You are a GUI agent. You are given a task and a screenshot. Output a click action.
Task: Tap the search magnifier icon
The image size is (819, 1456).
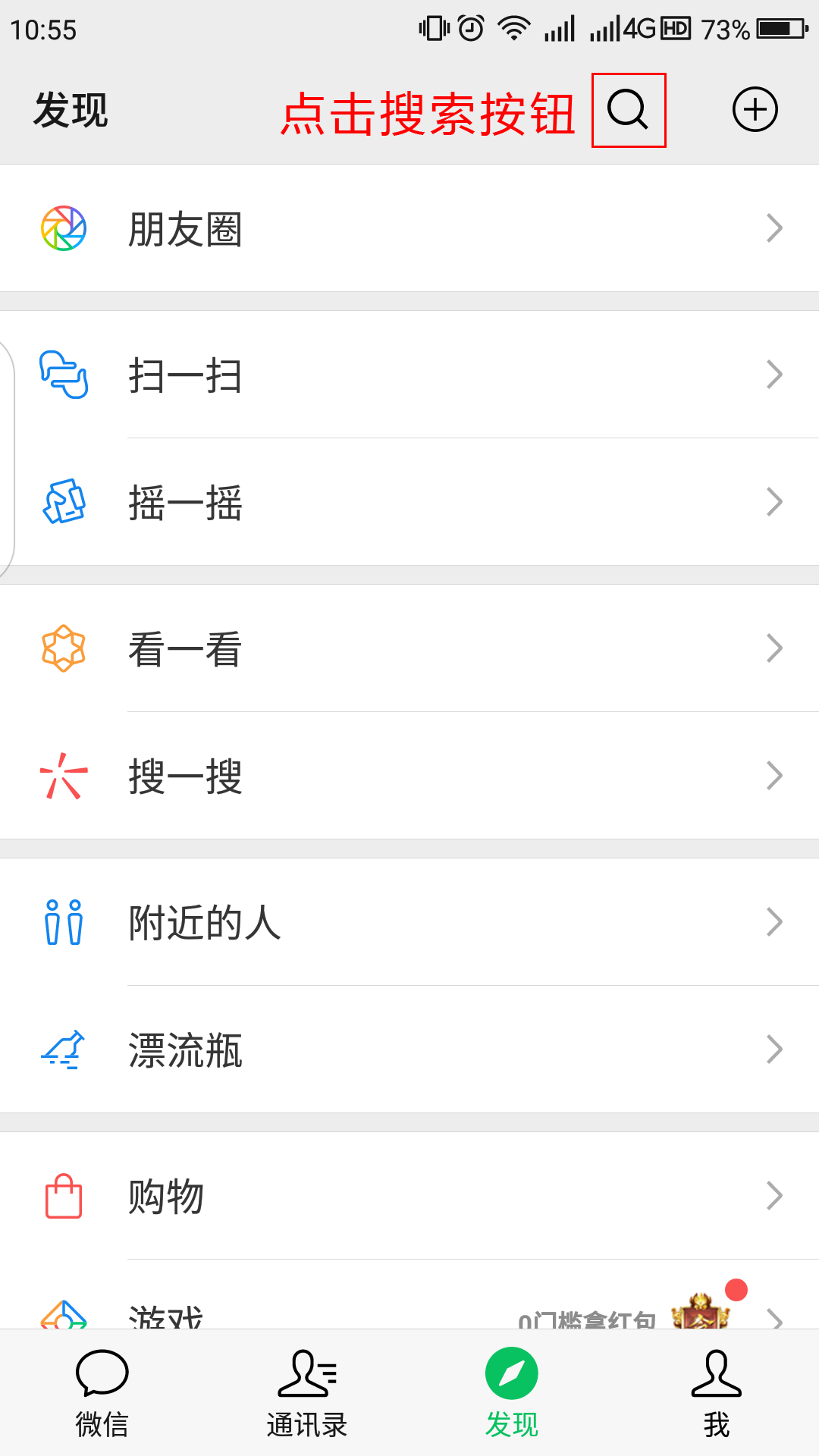[628, 110]
